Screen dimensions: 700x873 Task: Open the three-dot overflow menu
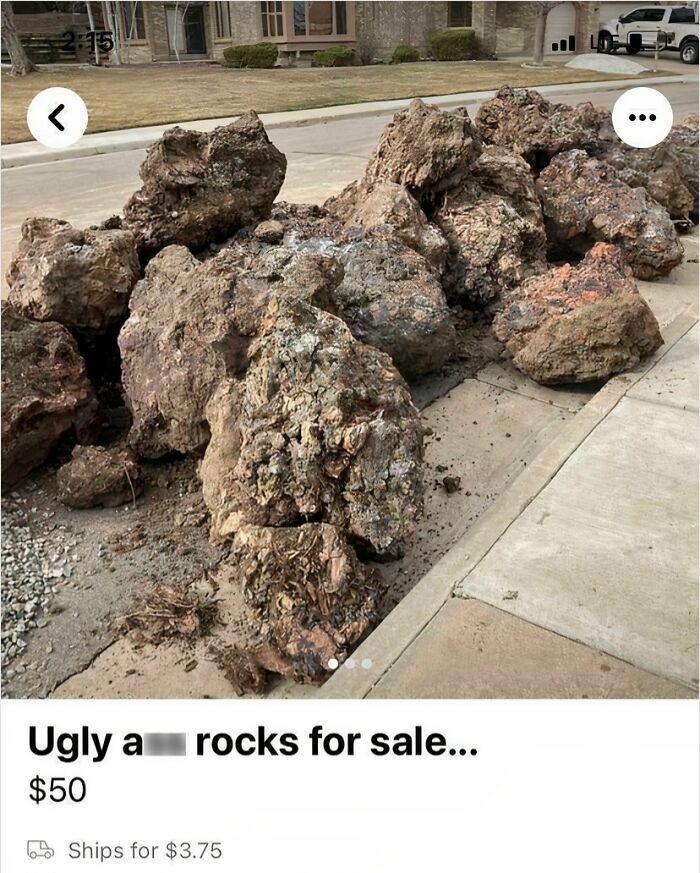click(x=642, y=117)
